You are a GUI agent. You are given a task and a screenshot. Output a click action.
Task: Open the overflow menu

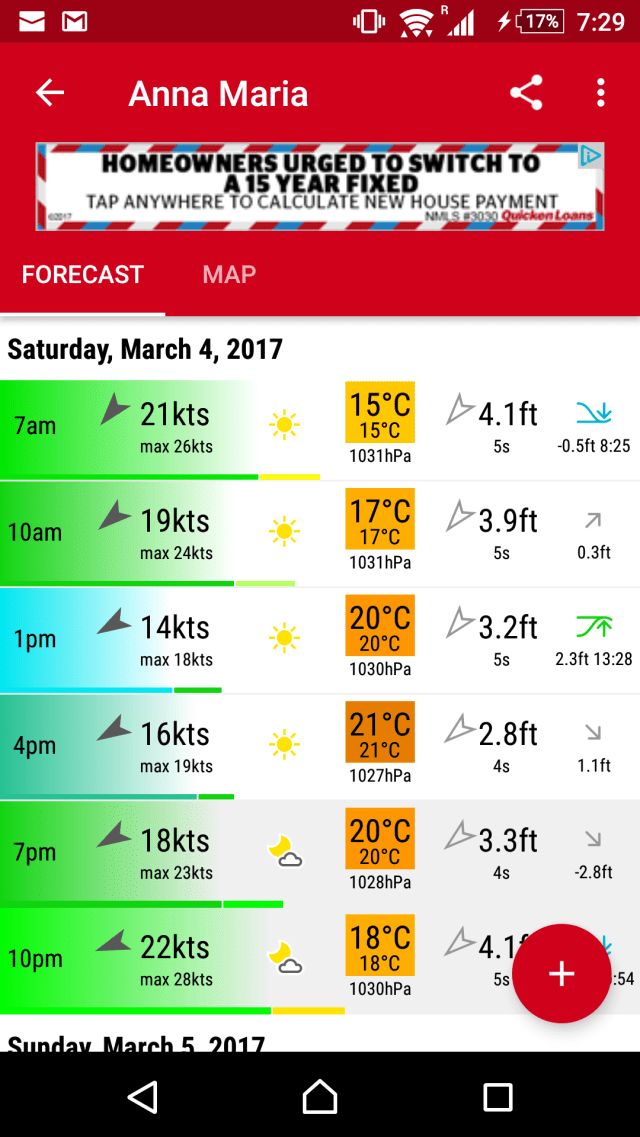click(x=600, y=93)
